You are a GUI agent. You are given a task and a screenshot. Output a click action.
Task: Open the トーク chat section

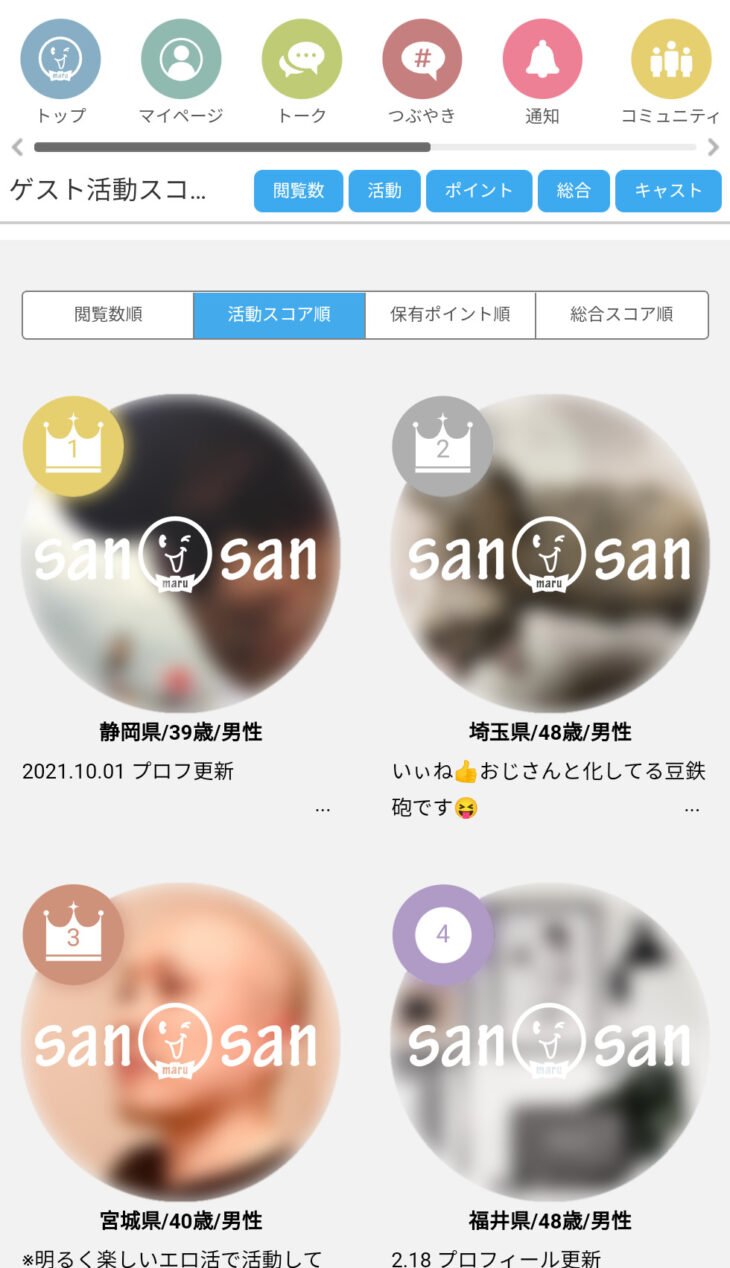[302, 60]
